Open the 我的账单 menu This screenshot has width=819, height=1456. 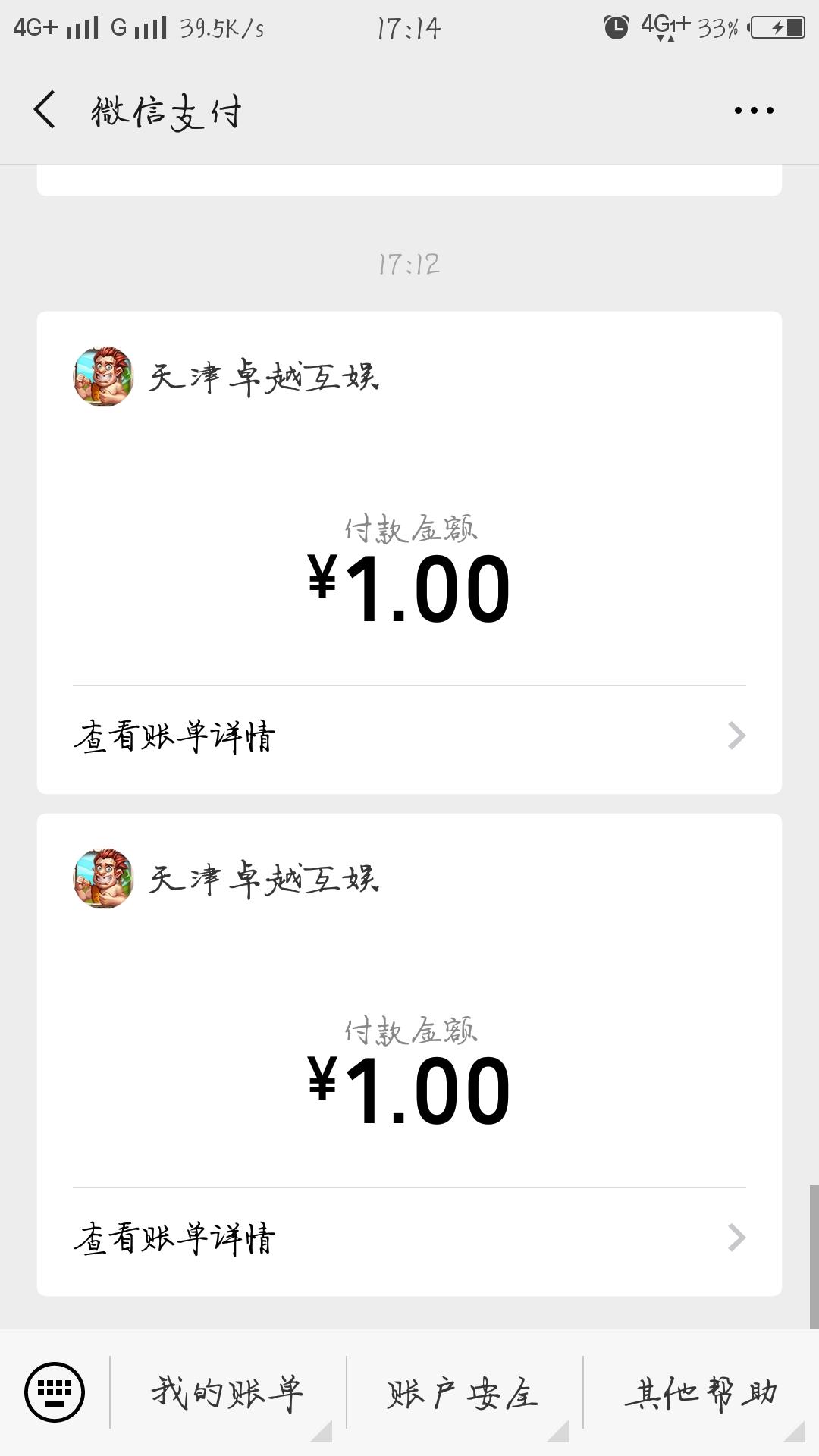(227, 1392)
